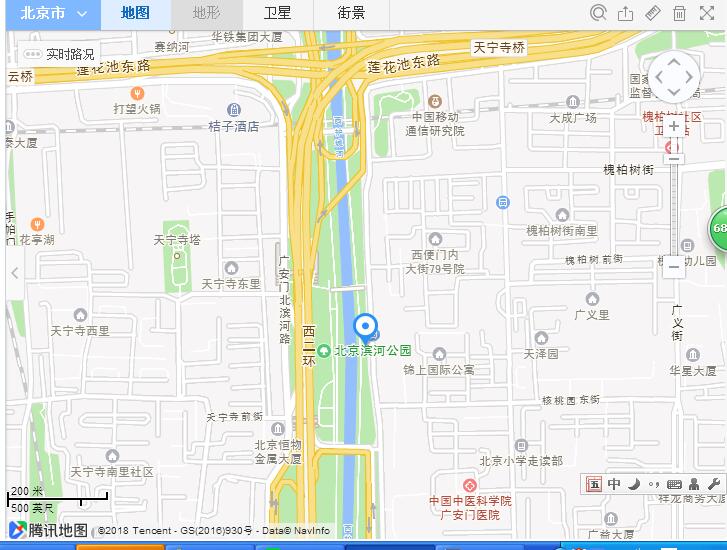Enter fullscreen map mode

708,13
